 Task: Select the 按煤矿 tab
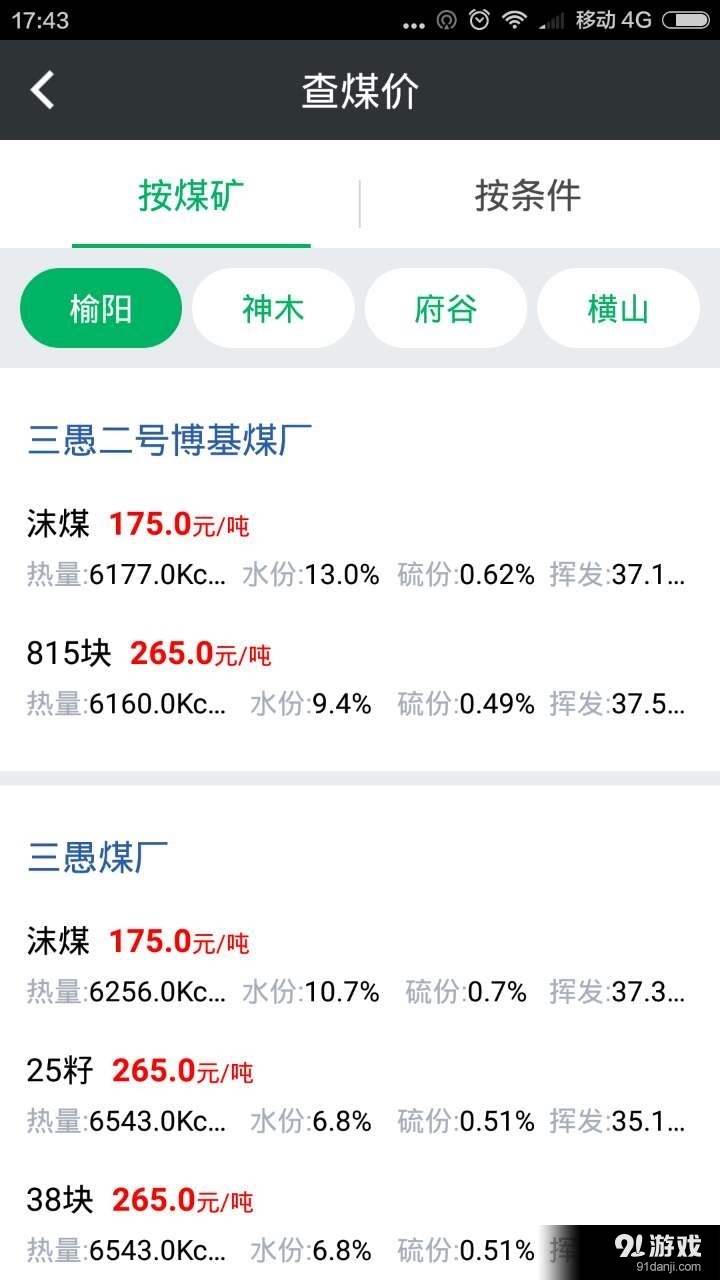[x=190, y=196]
